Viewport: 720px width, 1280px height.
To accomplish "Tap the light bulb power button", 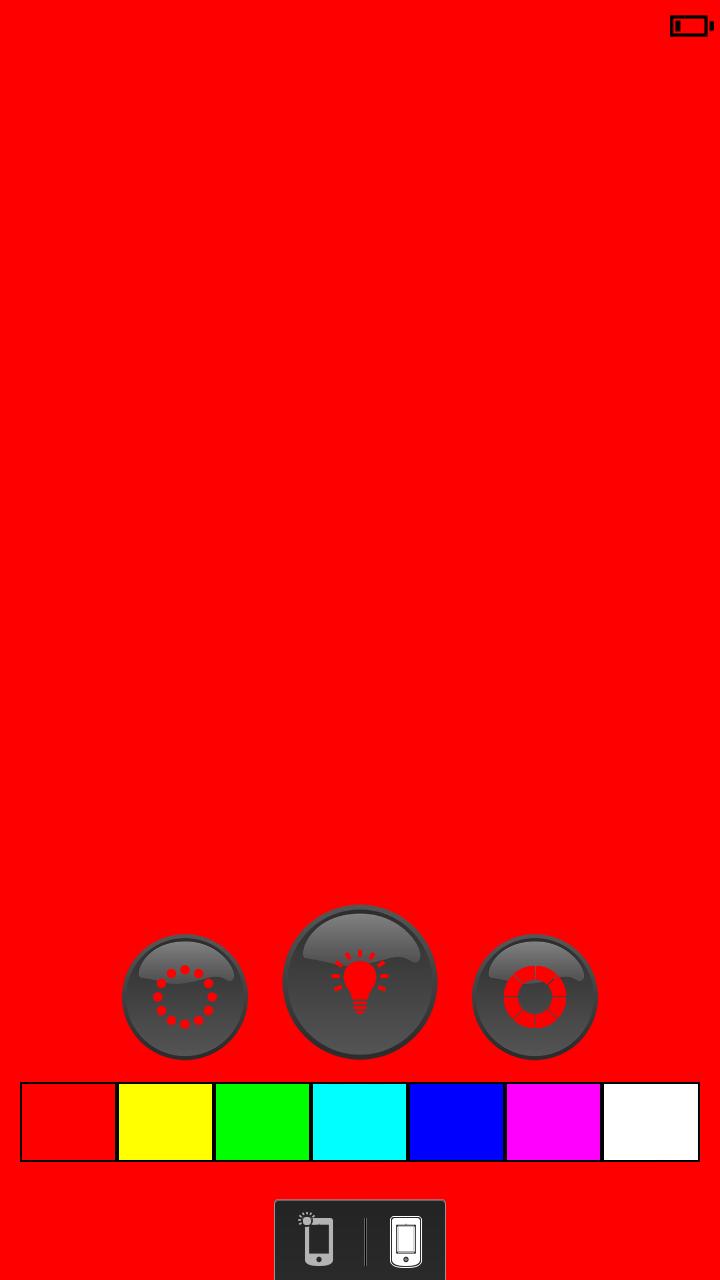I will 360,982.
